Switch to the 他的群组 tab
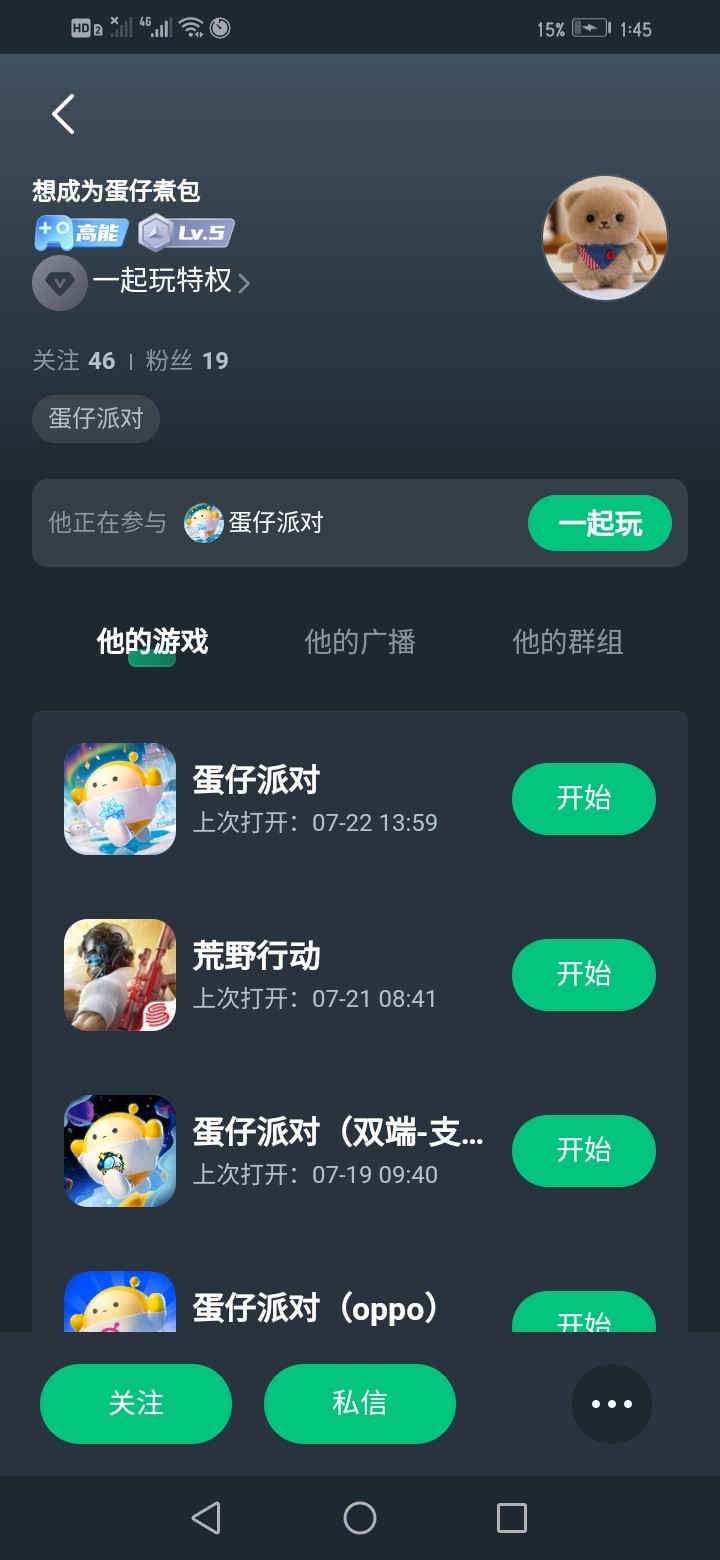The image size is (720, 1560). [x=568, y=642]
